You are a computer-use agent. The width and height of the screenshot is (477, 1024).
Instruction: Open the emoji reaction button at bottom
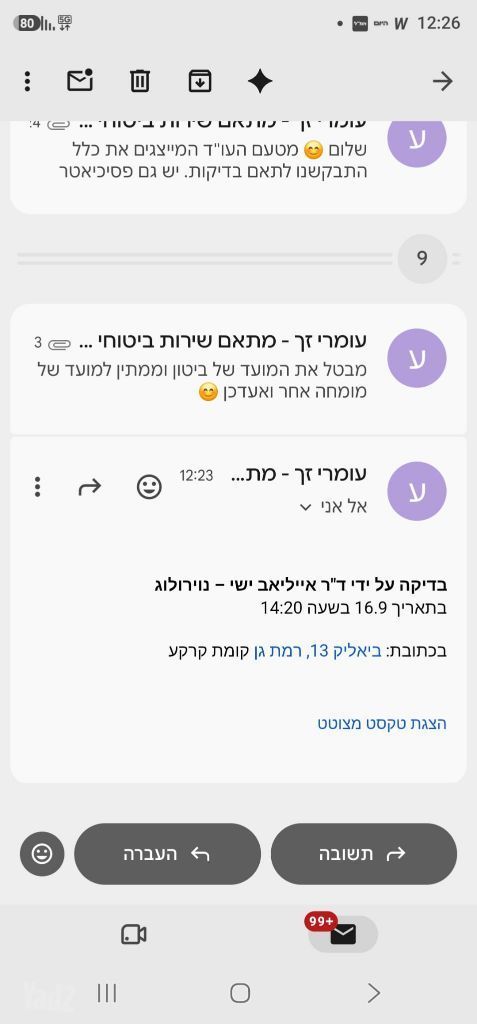tap(42, 854)
